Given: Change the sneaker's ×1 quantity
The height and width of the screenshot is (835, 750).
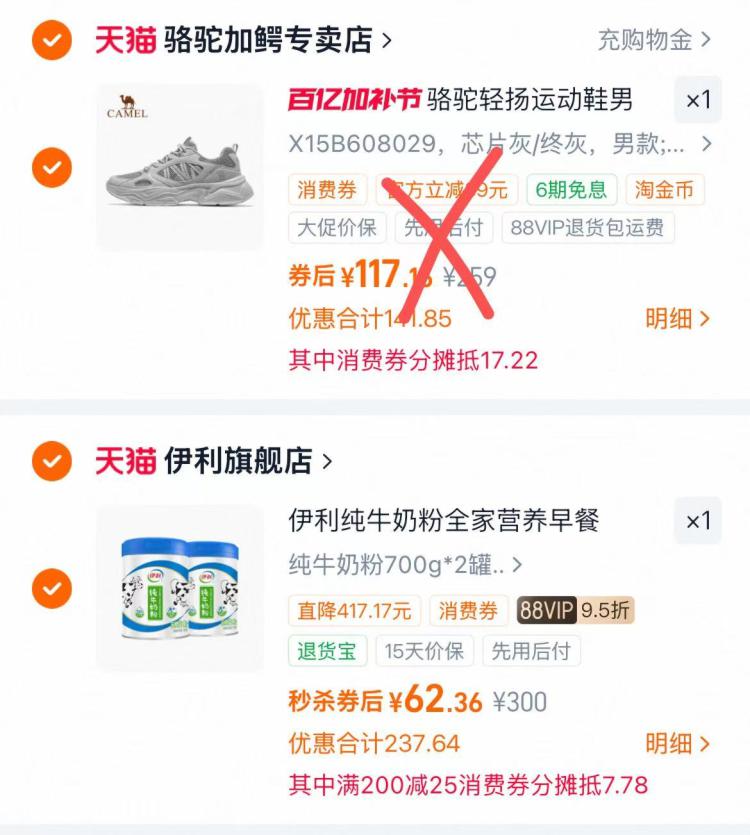Looking at the screenshot, I should click(x=698, y=100).
